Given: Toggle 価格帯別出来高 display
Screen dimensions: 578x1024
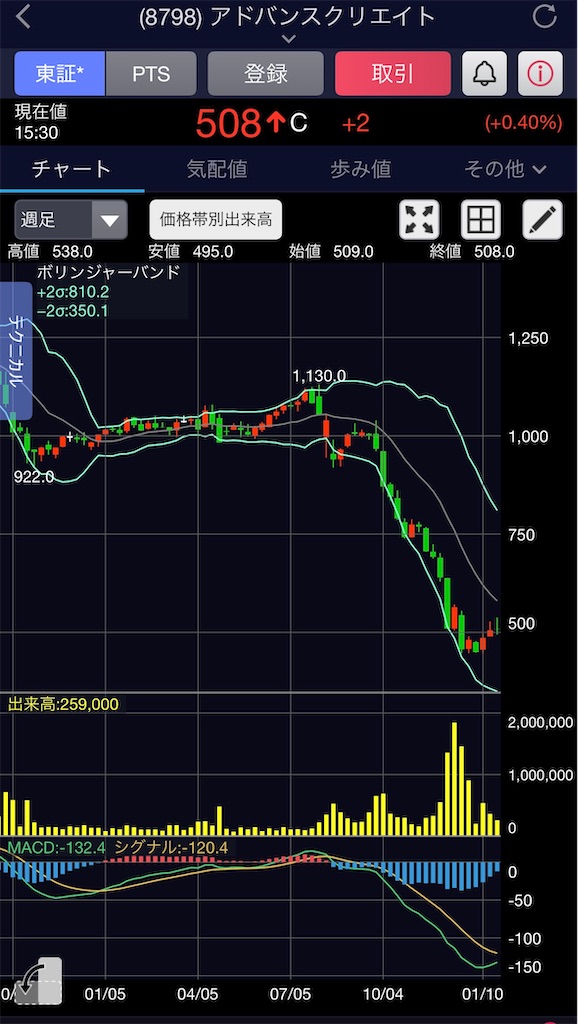Looking at the screenshot, I should click(x=216, y=220).
